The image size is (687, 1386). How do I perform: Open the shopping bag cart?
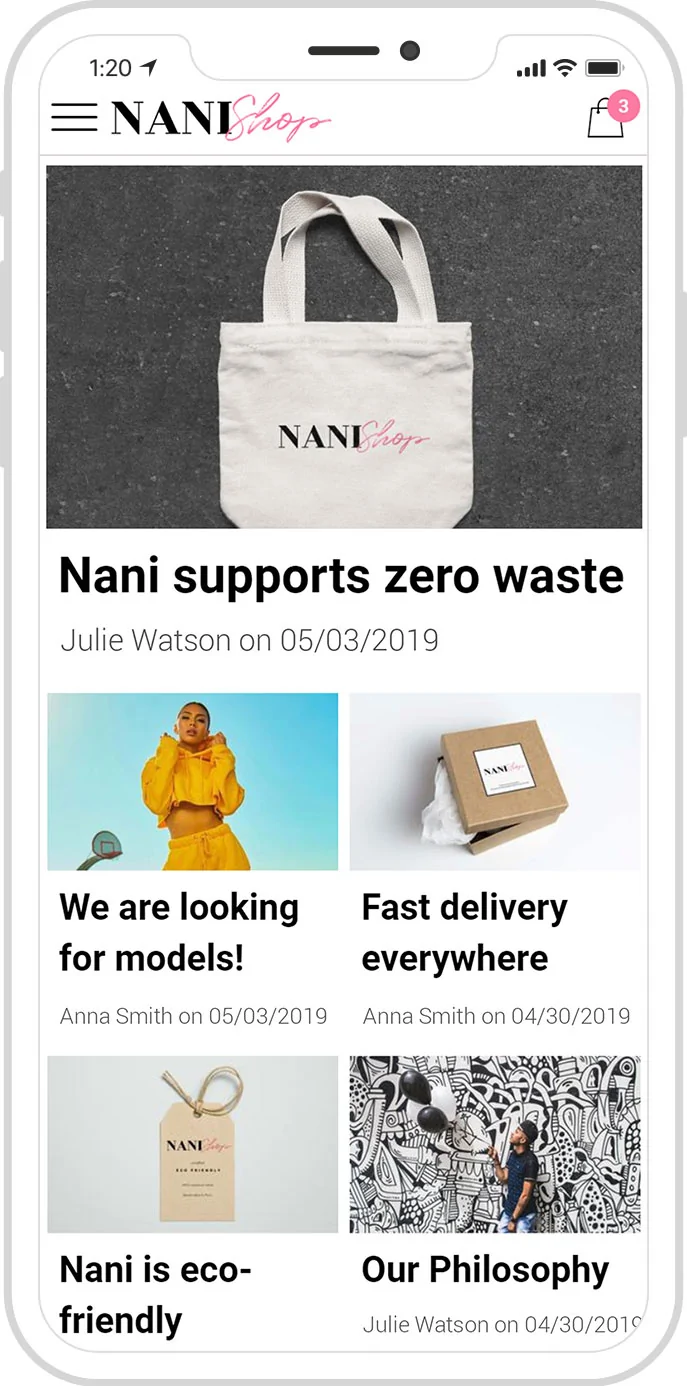[605, 119]
